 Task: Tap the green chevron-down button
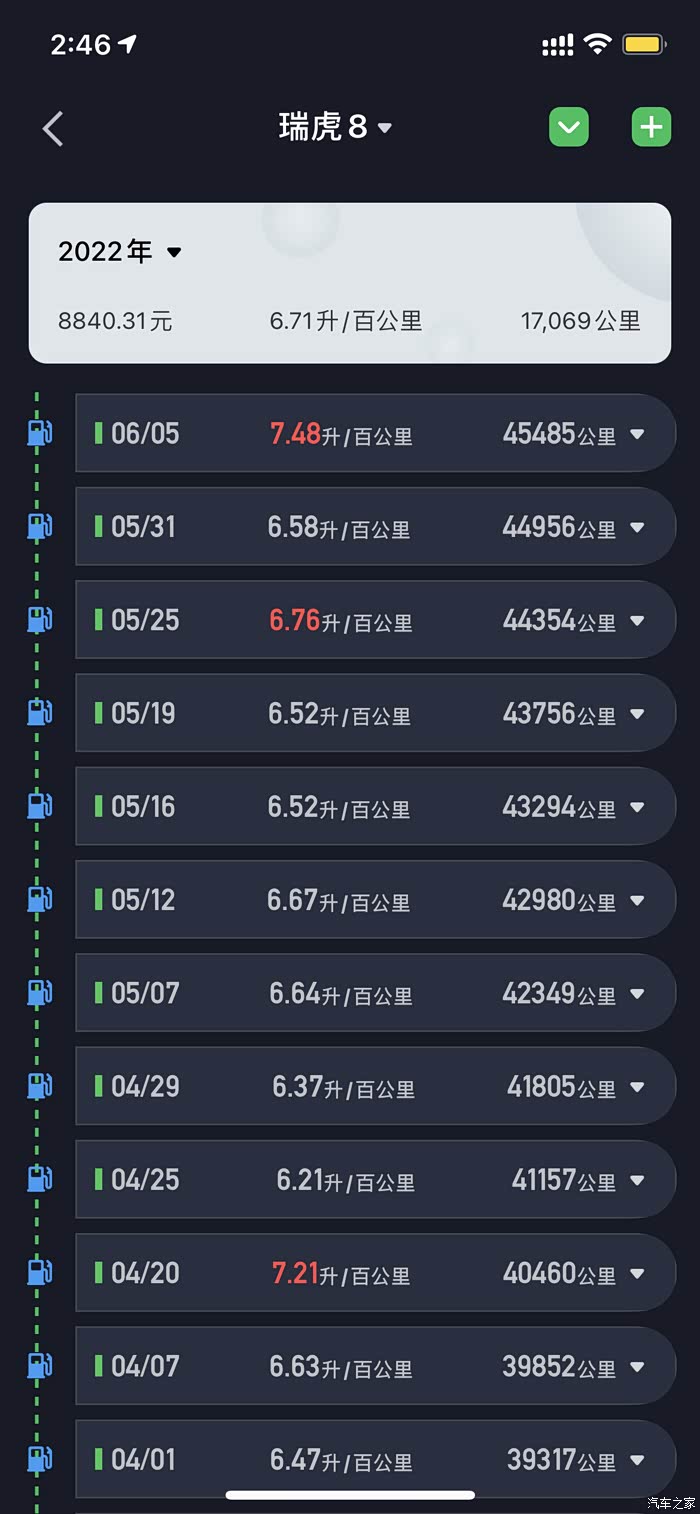click(x=569, y=128)
